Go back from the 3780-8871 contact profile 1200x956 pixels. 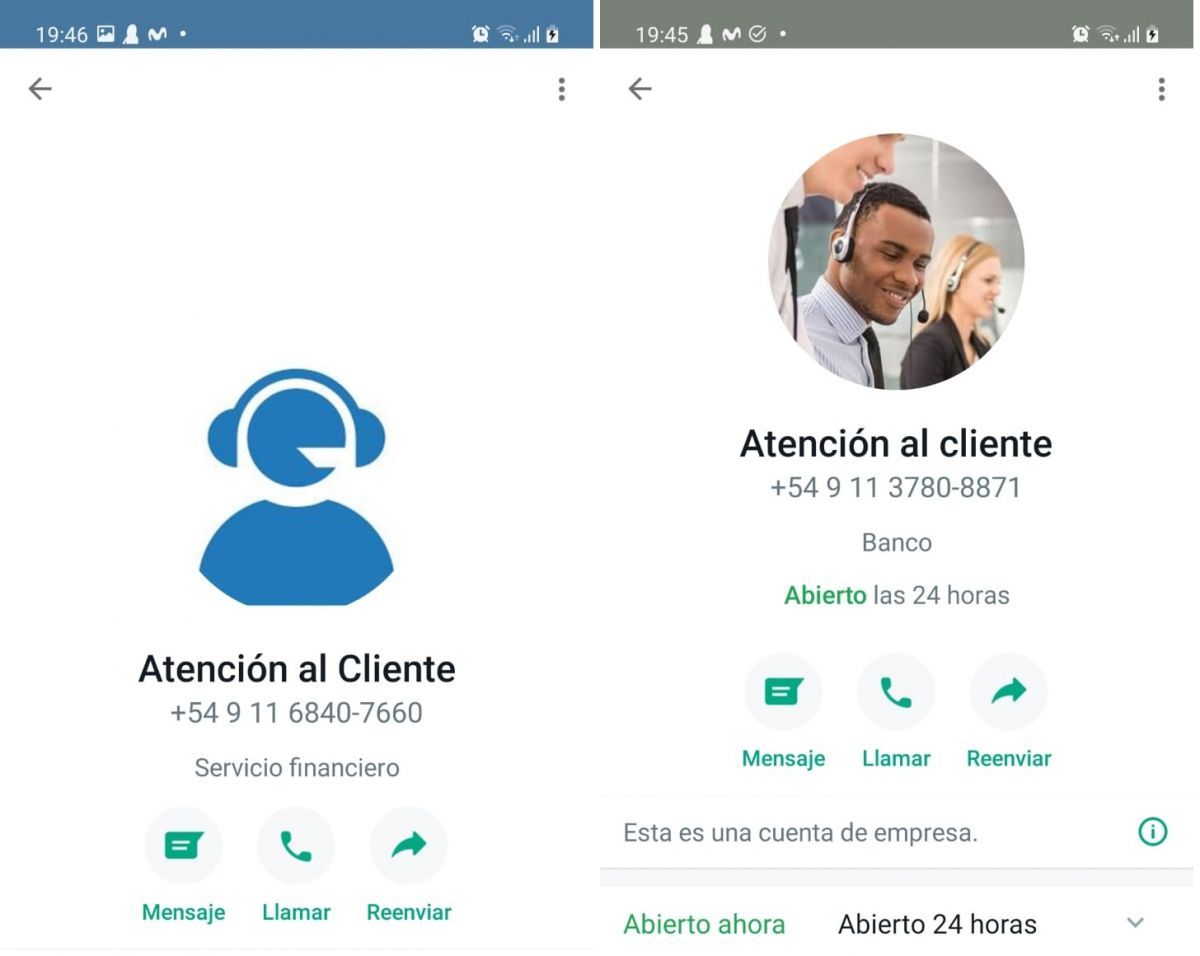(x=640, y=89)
